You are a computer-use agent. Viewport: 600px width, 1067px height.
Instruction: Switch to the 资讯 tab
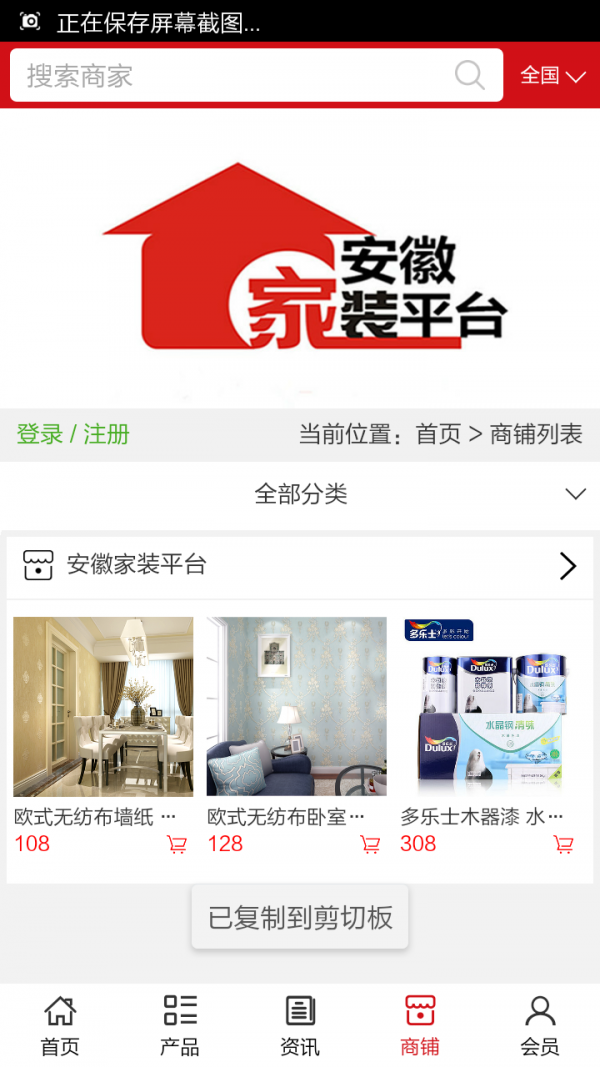coord(300,1025)
